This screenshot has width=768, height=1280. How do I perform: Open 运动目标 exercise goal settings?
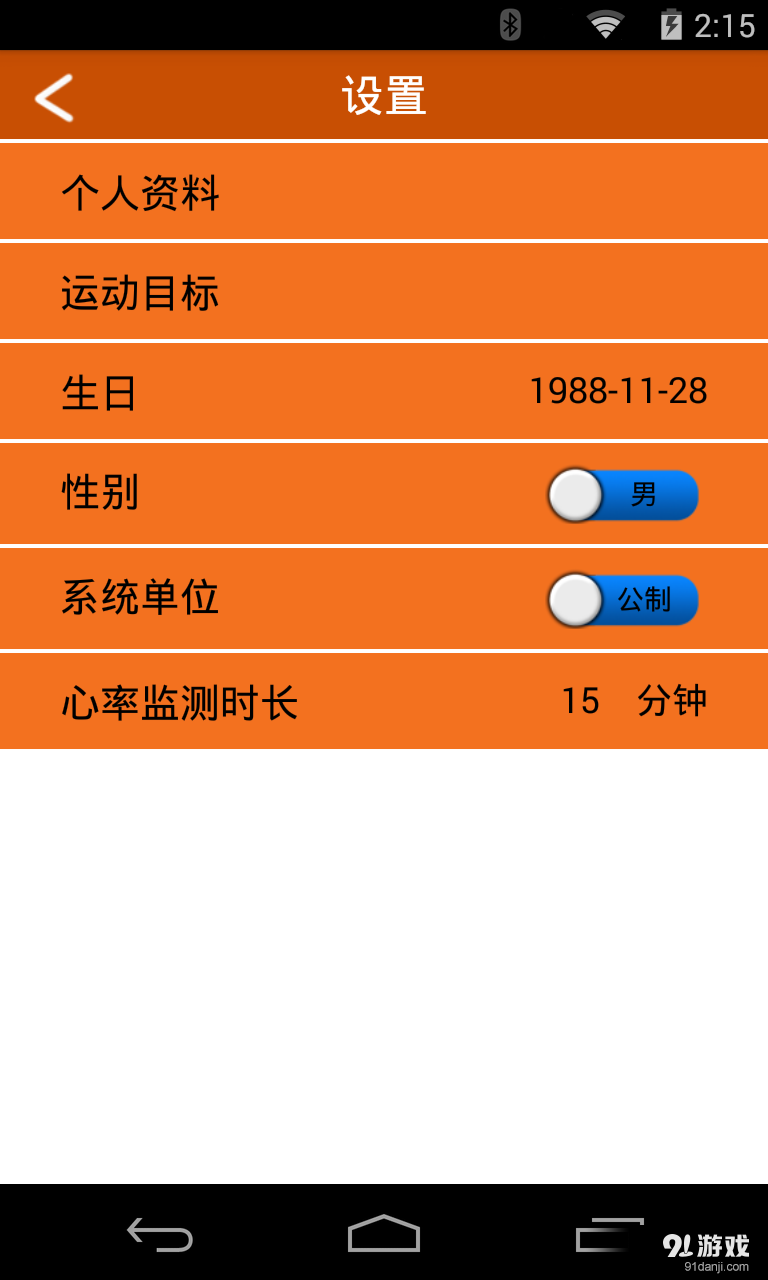click(x=384, y=292)
